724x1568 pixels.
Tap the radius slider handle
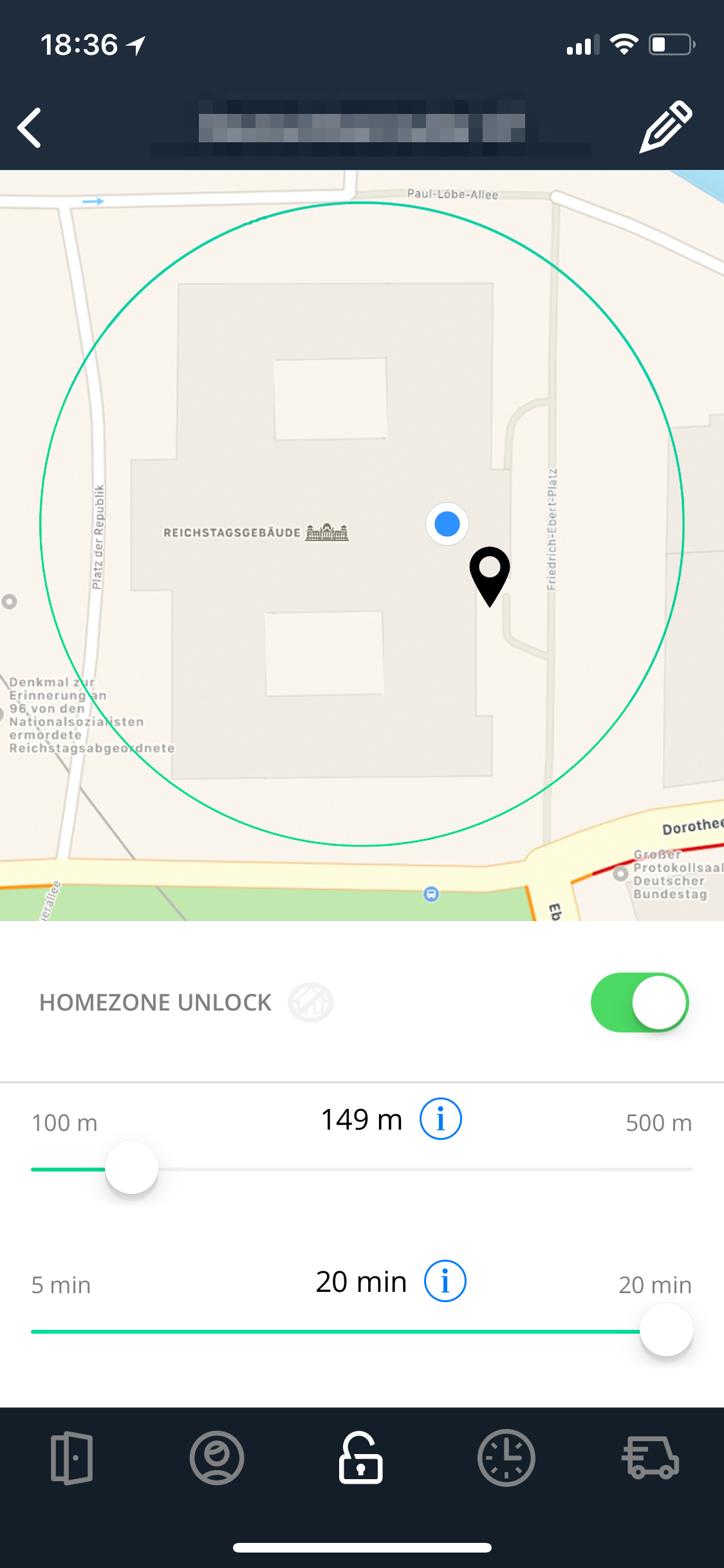pyautogui.click(x=132, y=1168)
